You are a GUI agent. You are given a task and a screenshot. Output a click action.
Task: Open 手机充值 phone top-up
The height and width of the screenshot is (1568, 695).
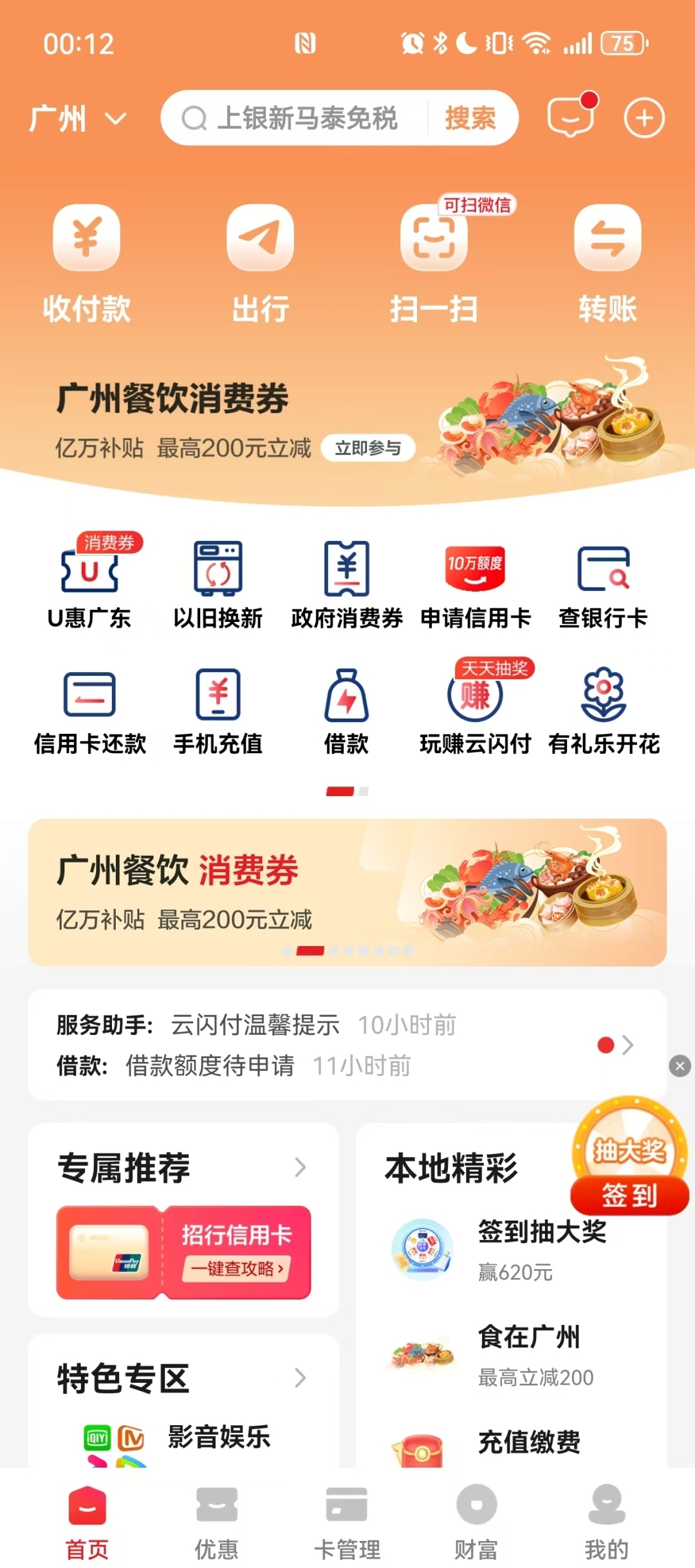click(x=218, y=709)
